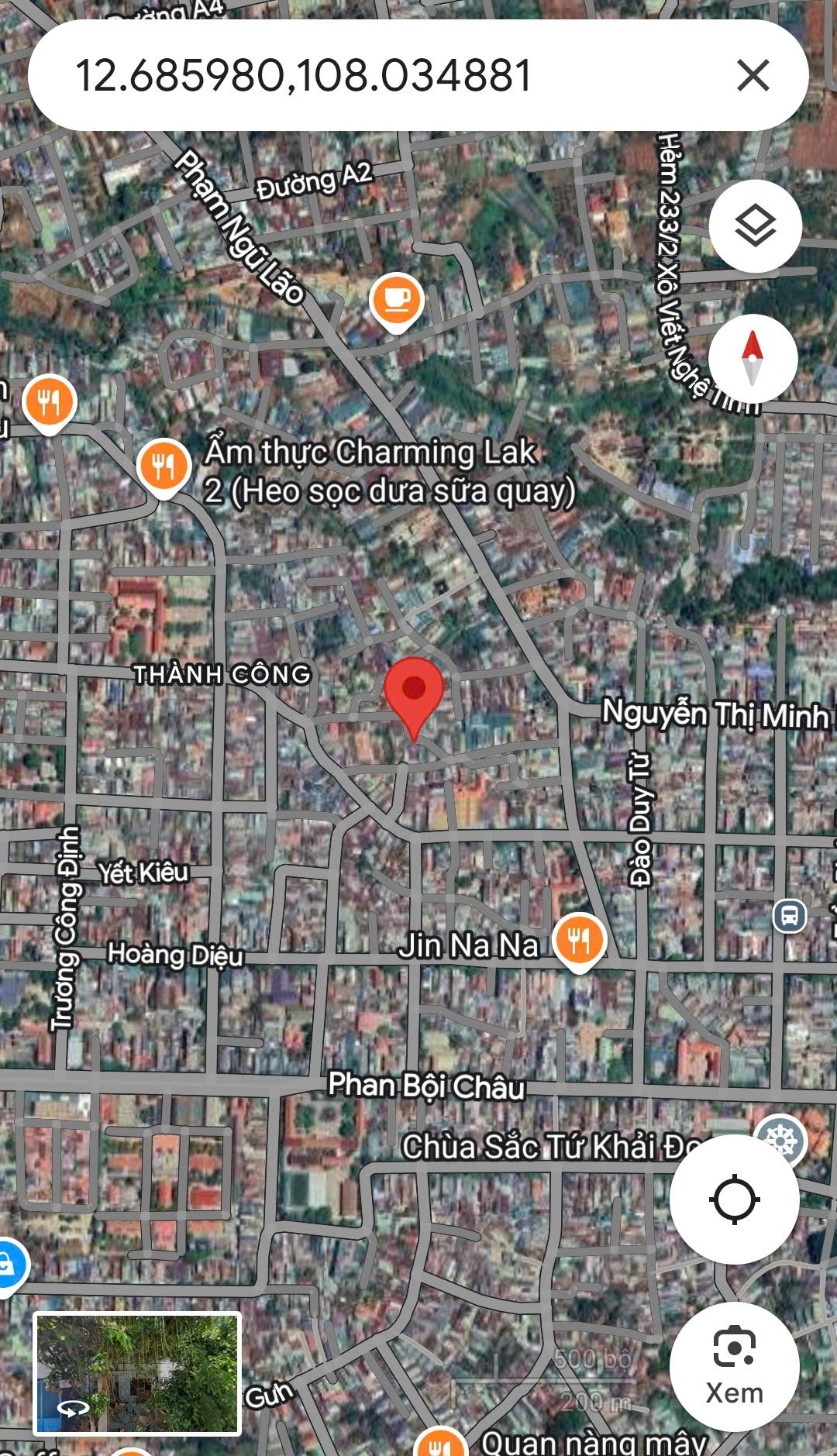Viewport: 837px width, 1456px height.
Task: Select the coffee shop marker
Action: (396, 301)
